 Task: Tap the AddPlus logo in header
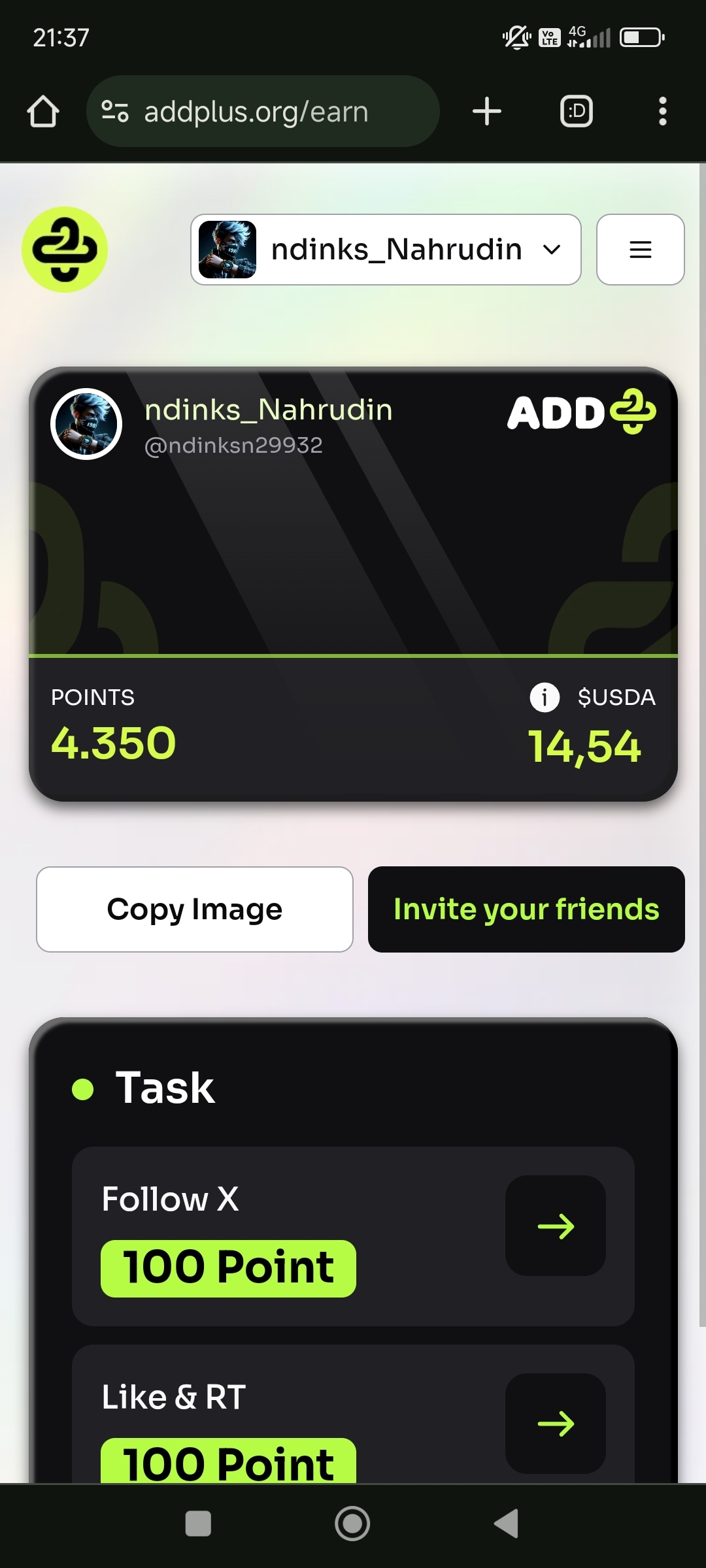pos(65,250)
